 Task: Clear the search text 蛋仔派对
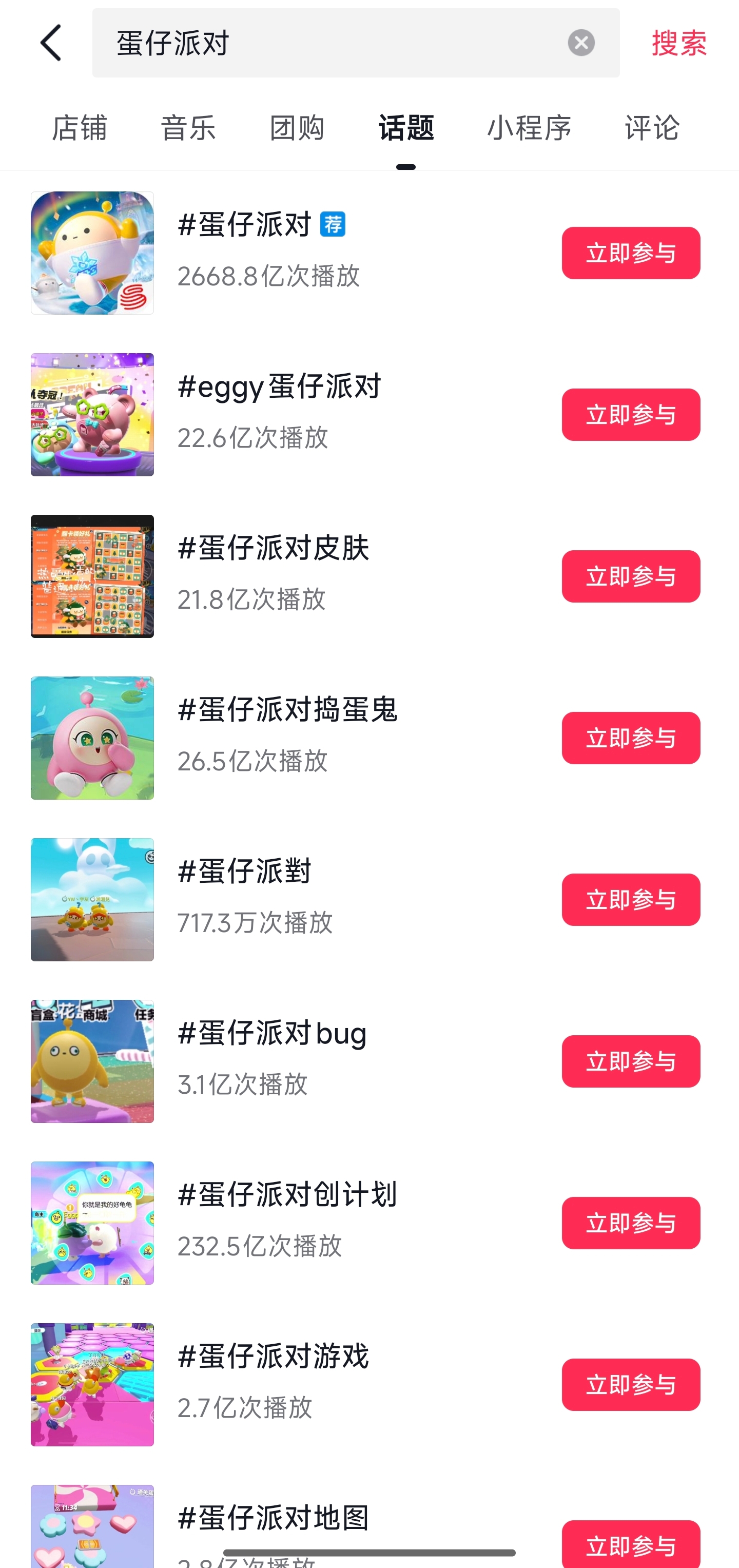[581, 43]
